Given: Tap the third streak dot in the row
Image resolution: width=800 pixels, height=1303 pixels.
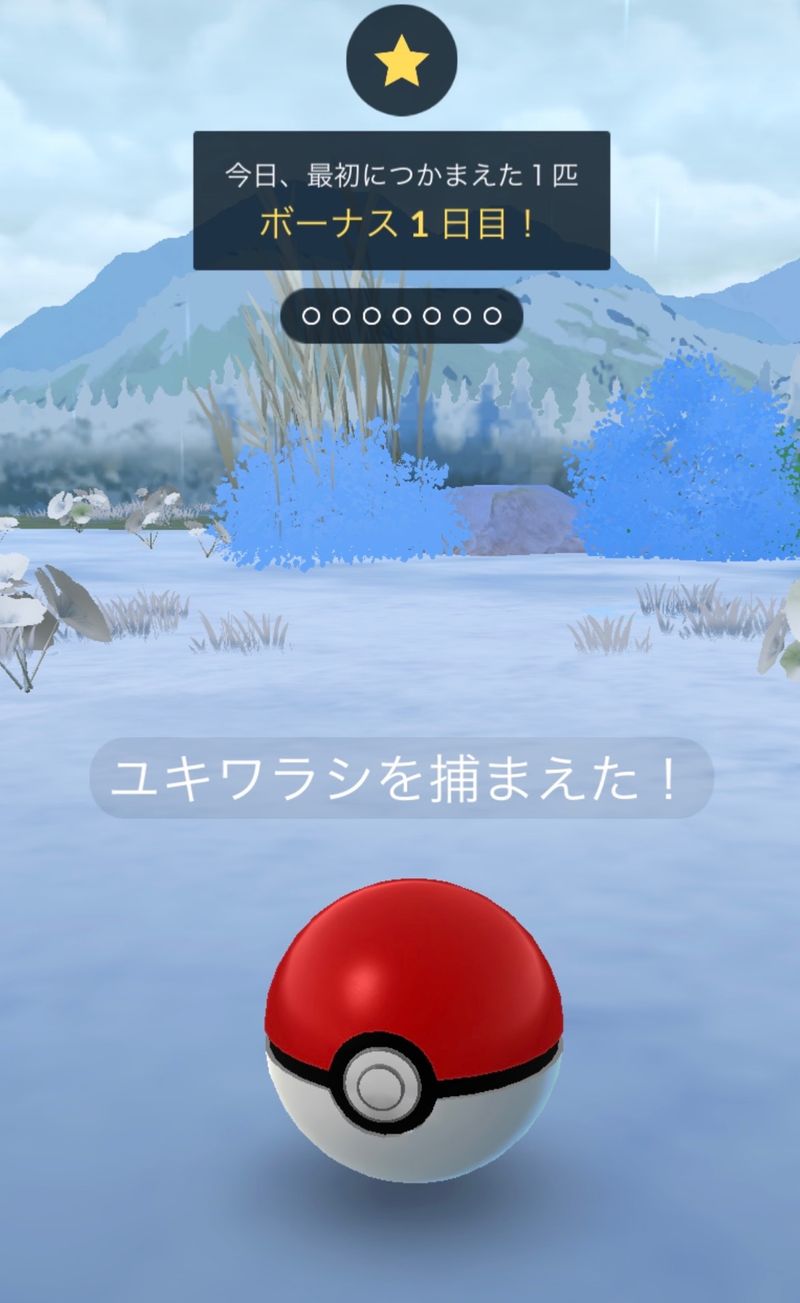Looking at the screenshot, I should click(x=372, y=315).
